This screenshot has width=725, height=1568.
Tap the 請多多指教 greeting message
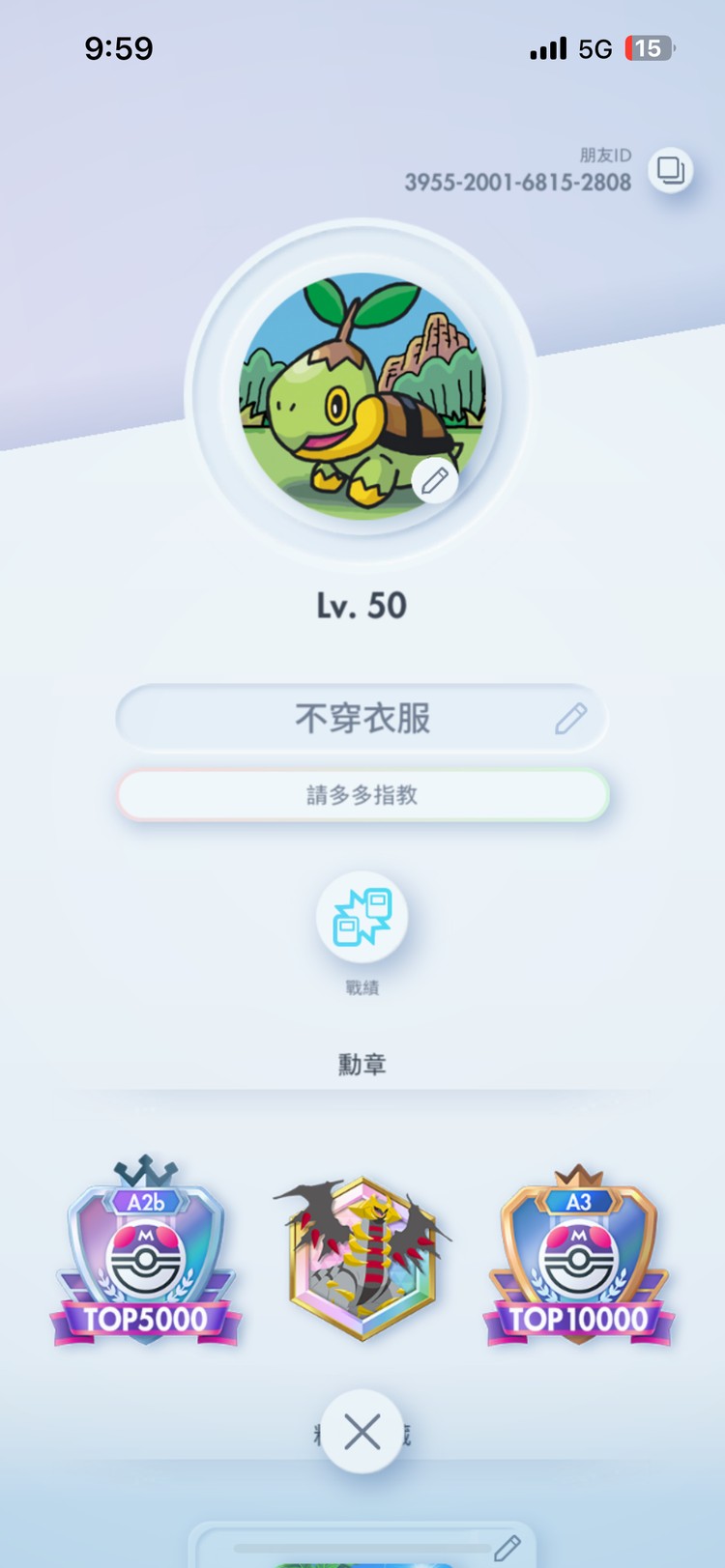(x=362, y=795)
